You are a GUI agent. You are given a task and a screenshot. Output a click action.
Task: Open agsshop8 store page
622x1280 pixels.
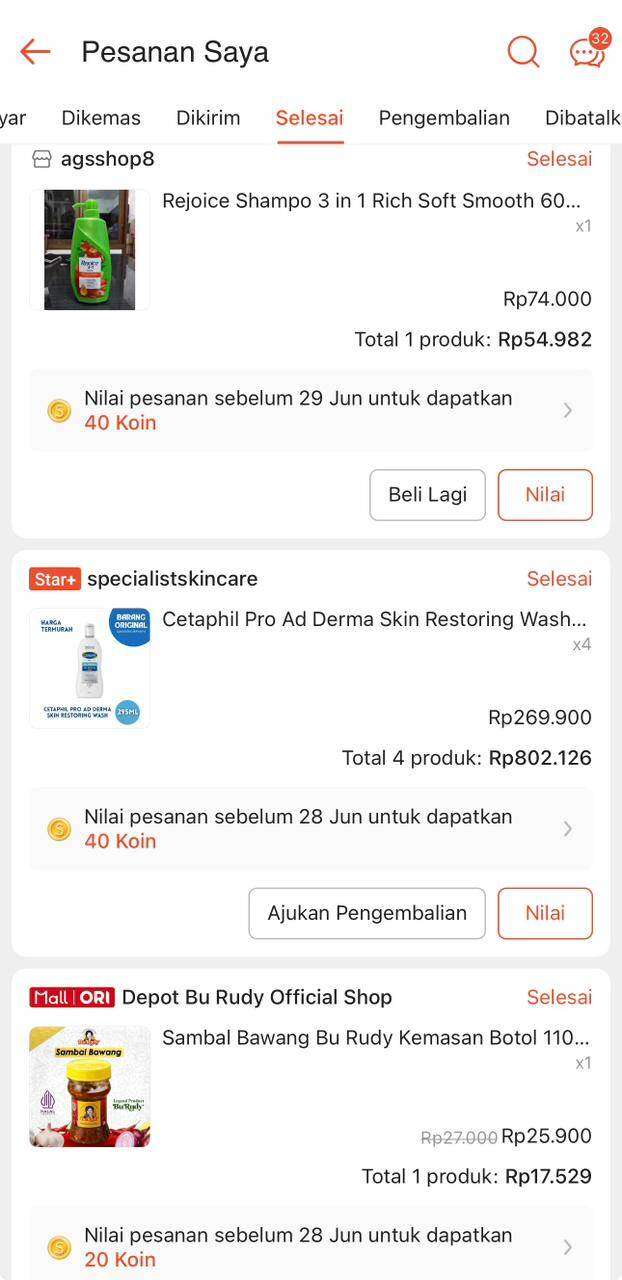[x=107, y=159]
